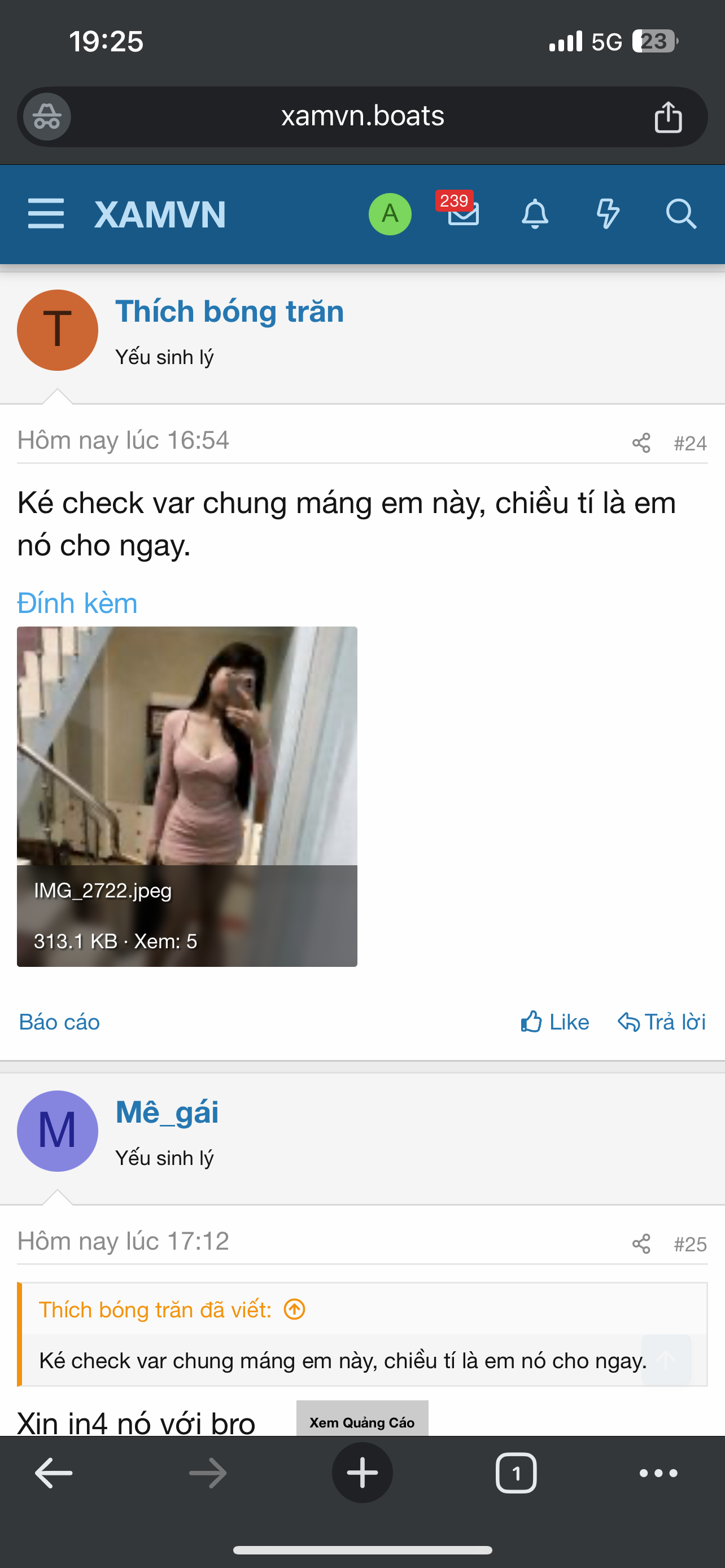
Task: Open the browser tab switcher
Action: pos(516,1473)
